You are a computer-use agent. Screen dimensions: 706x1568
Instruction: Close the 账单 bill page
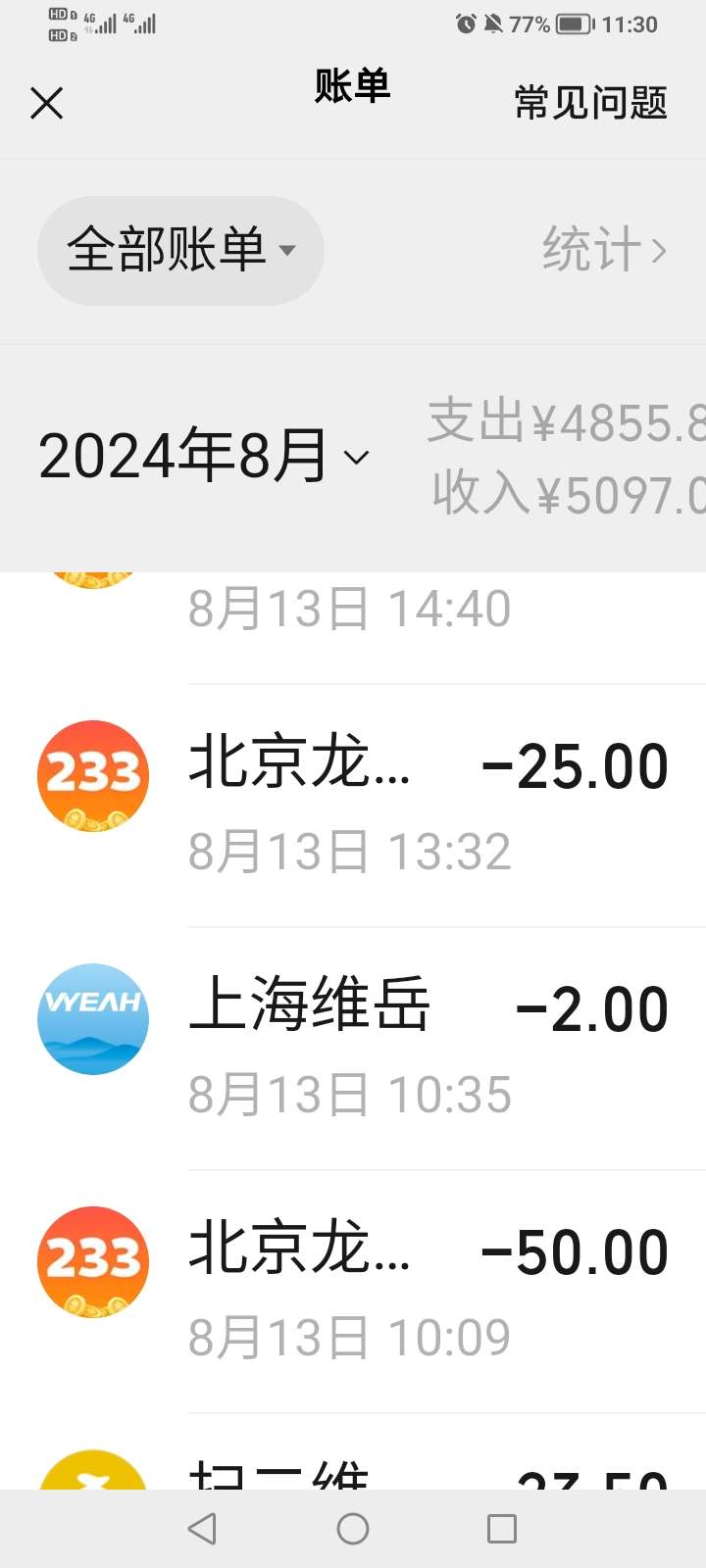[46, 103]
